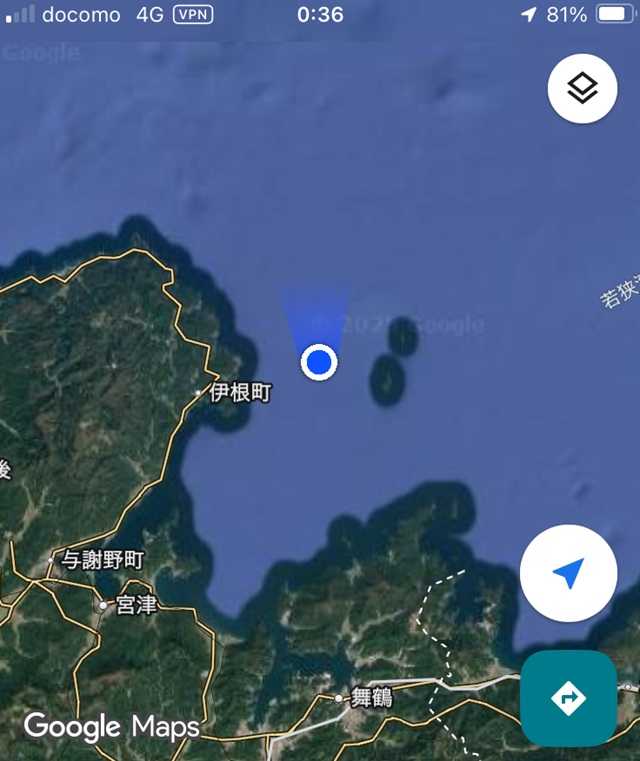Open directions with the teal arrow button
640x761 pixels.
568,697
